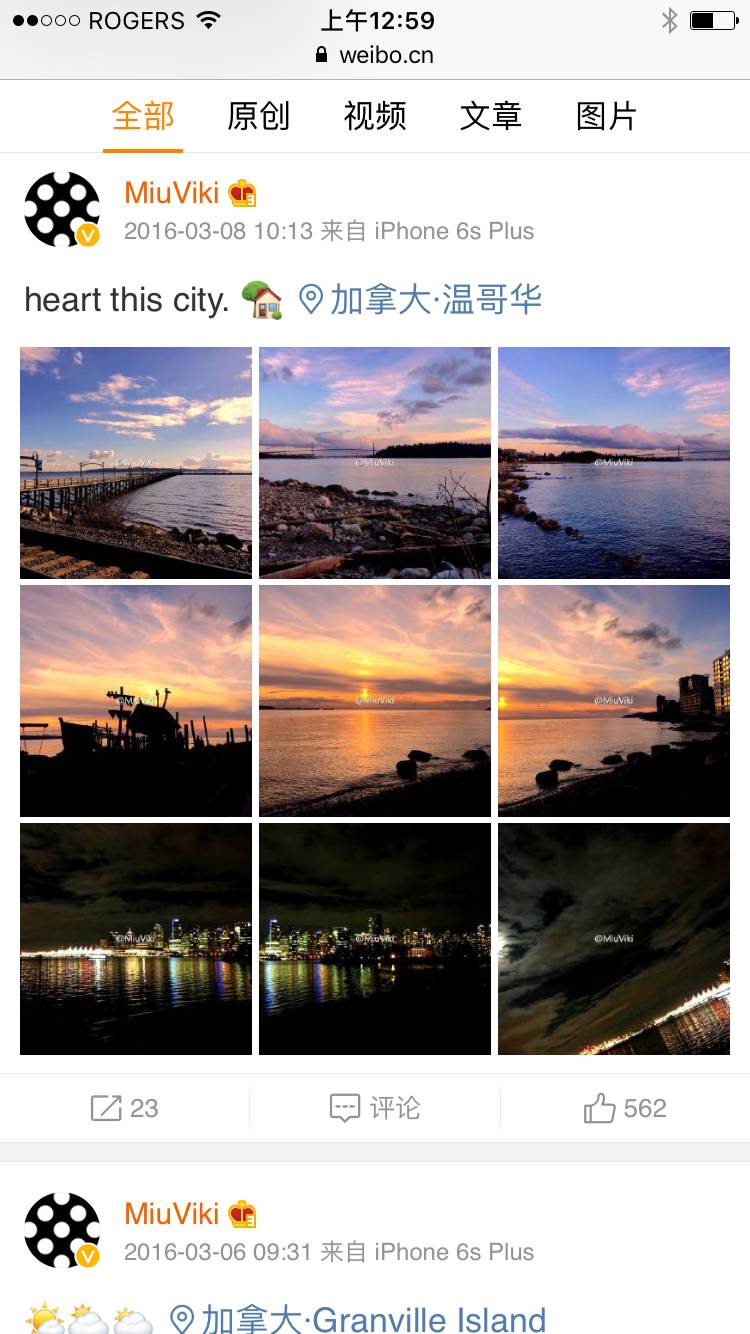750x1334 pixels.
Task: Comment on the heart this city post
Action: (375, 1108)
